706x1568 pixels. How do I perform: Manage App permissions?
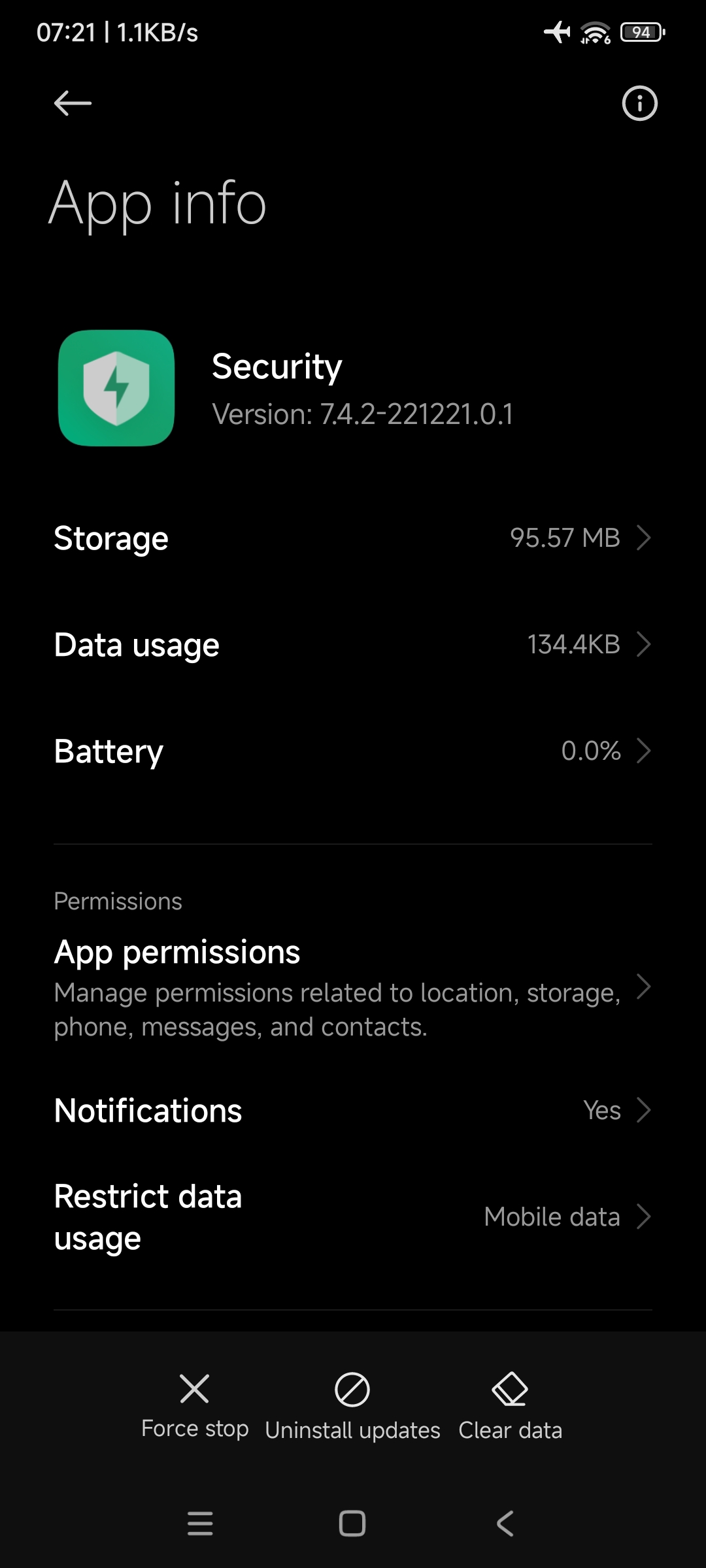point(353,988)
